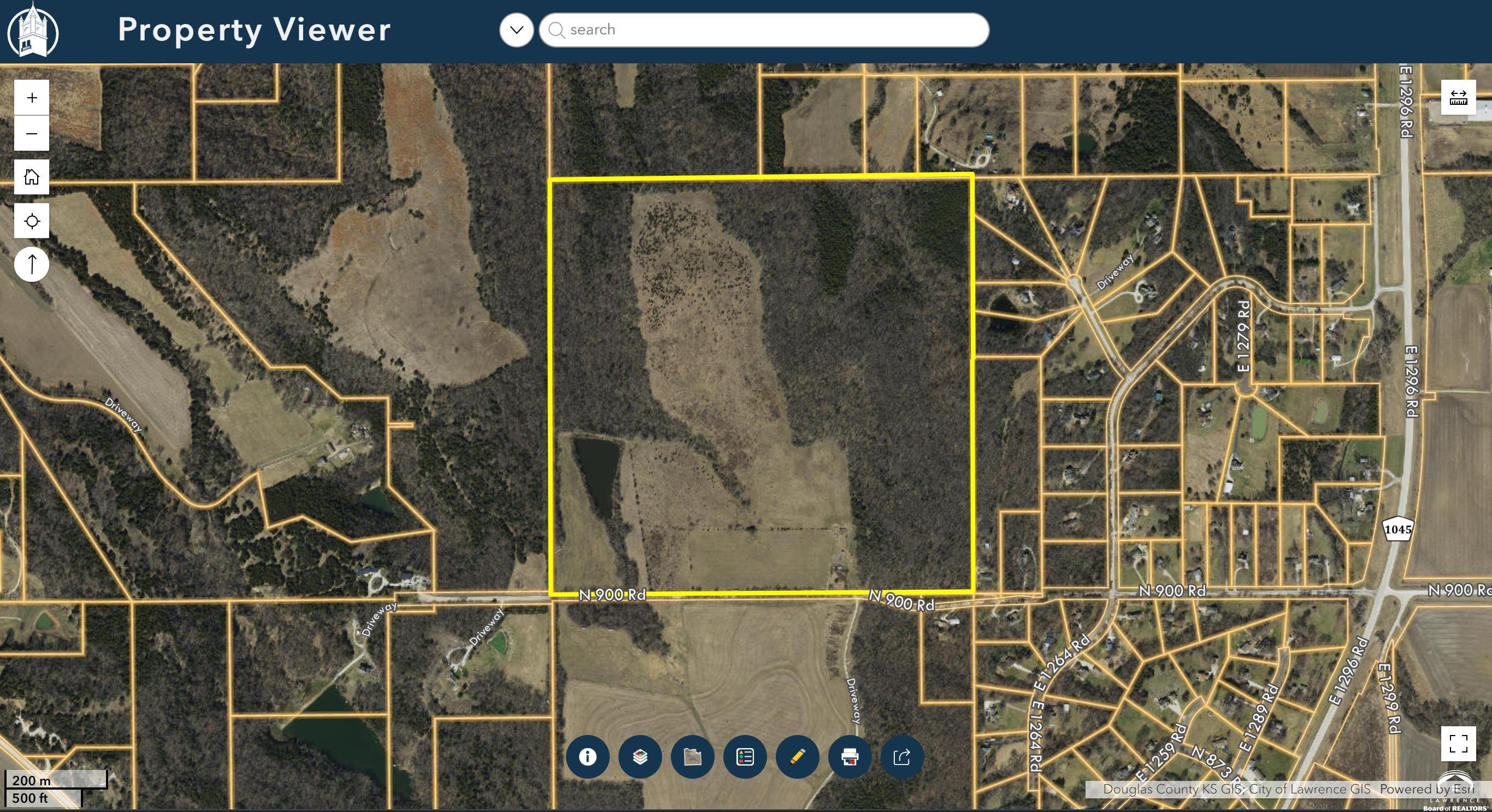Open the info panel

587,756
